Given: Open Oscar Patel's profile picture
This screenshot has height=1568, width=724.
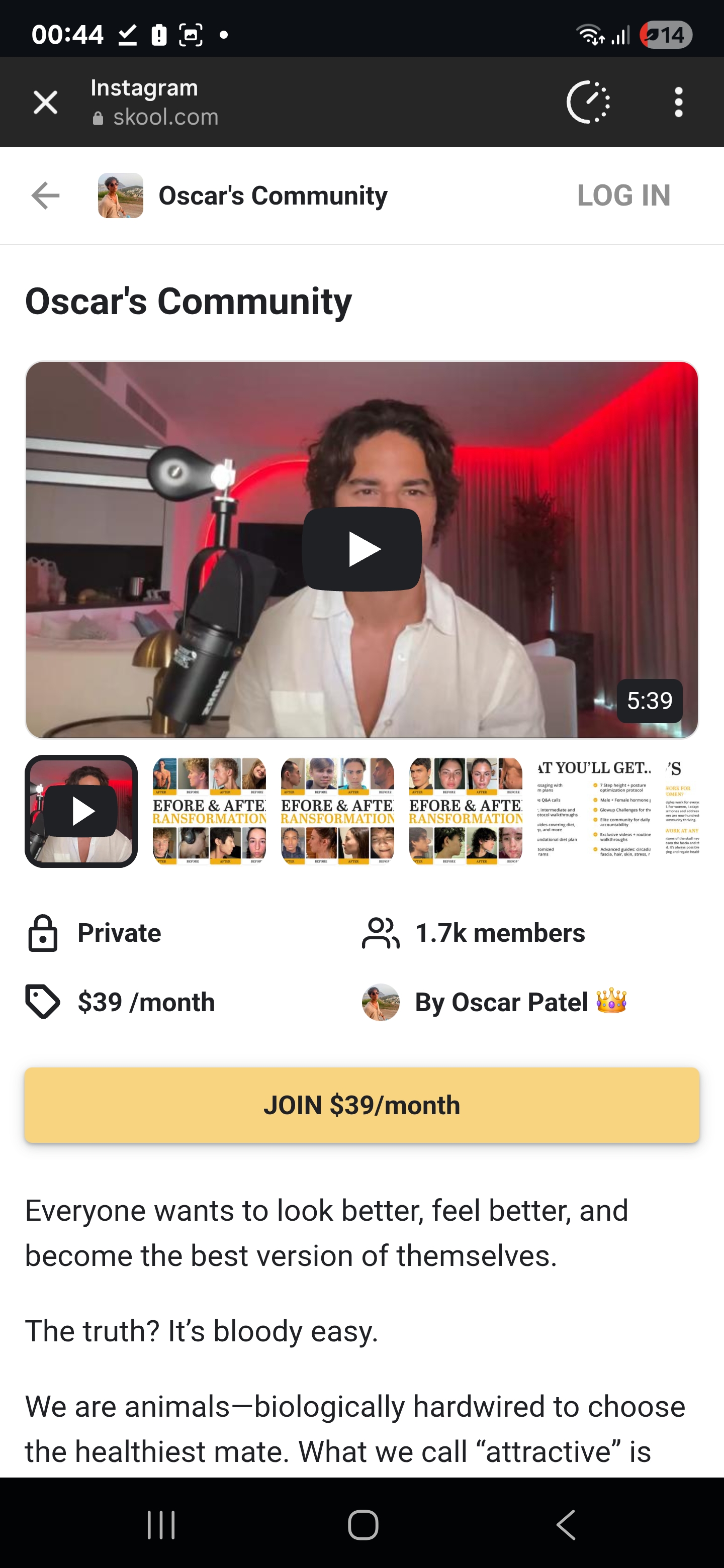Looking at the screenshot, I should [x=381, y=1002].
